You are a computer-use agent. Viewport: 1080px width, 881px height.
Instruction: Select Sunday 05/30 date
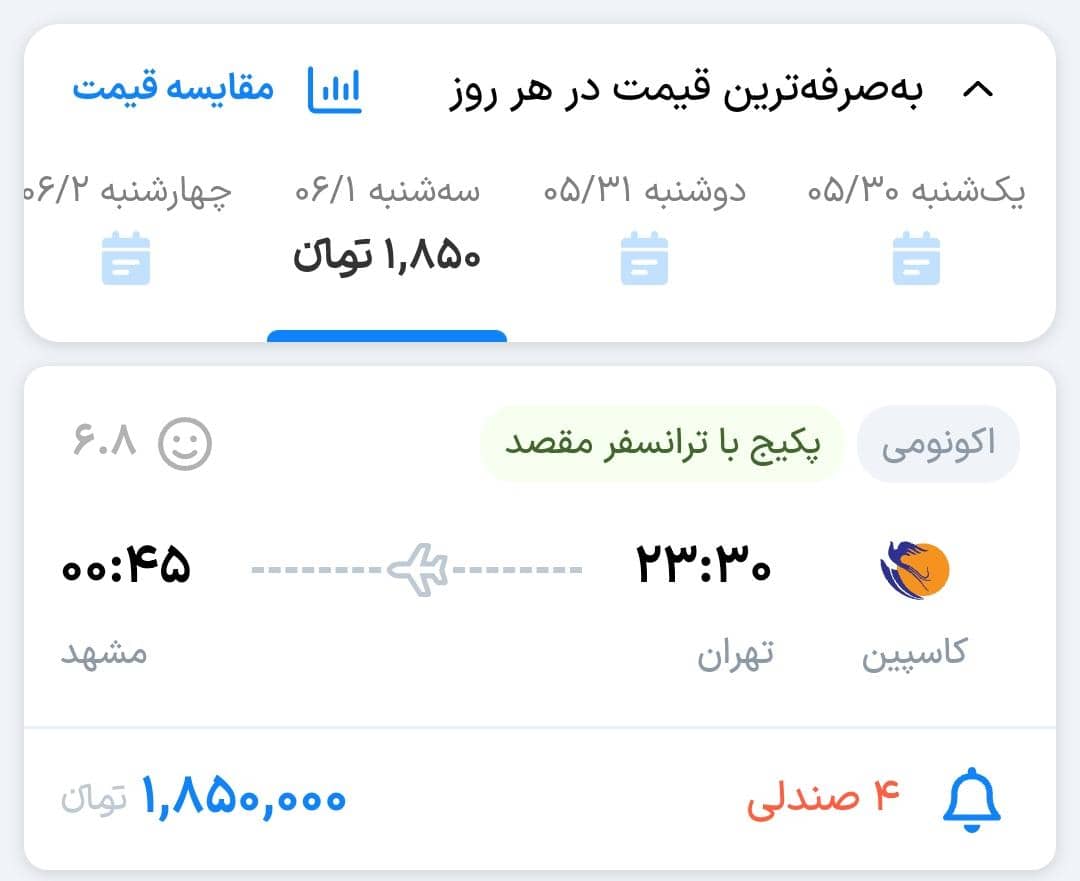(915, 228)
